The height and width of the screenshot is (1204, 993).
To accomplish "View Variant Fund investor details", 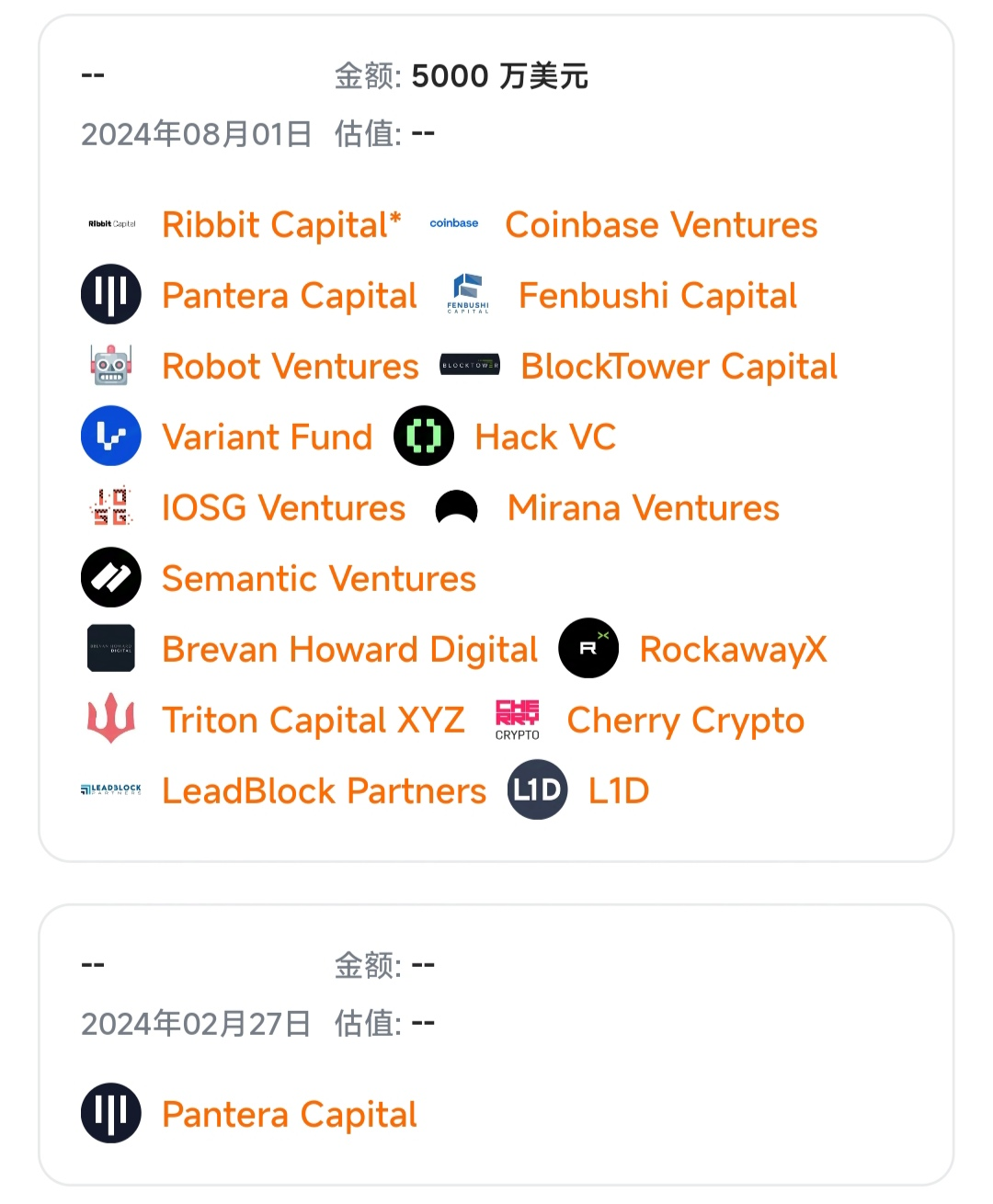I will point(267,437).
